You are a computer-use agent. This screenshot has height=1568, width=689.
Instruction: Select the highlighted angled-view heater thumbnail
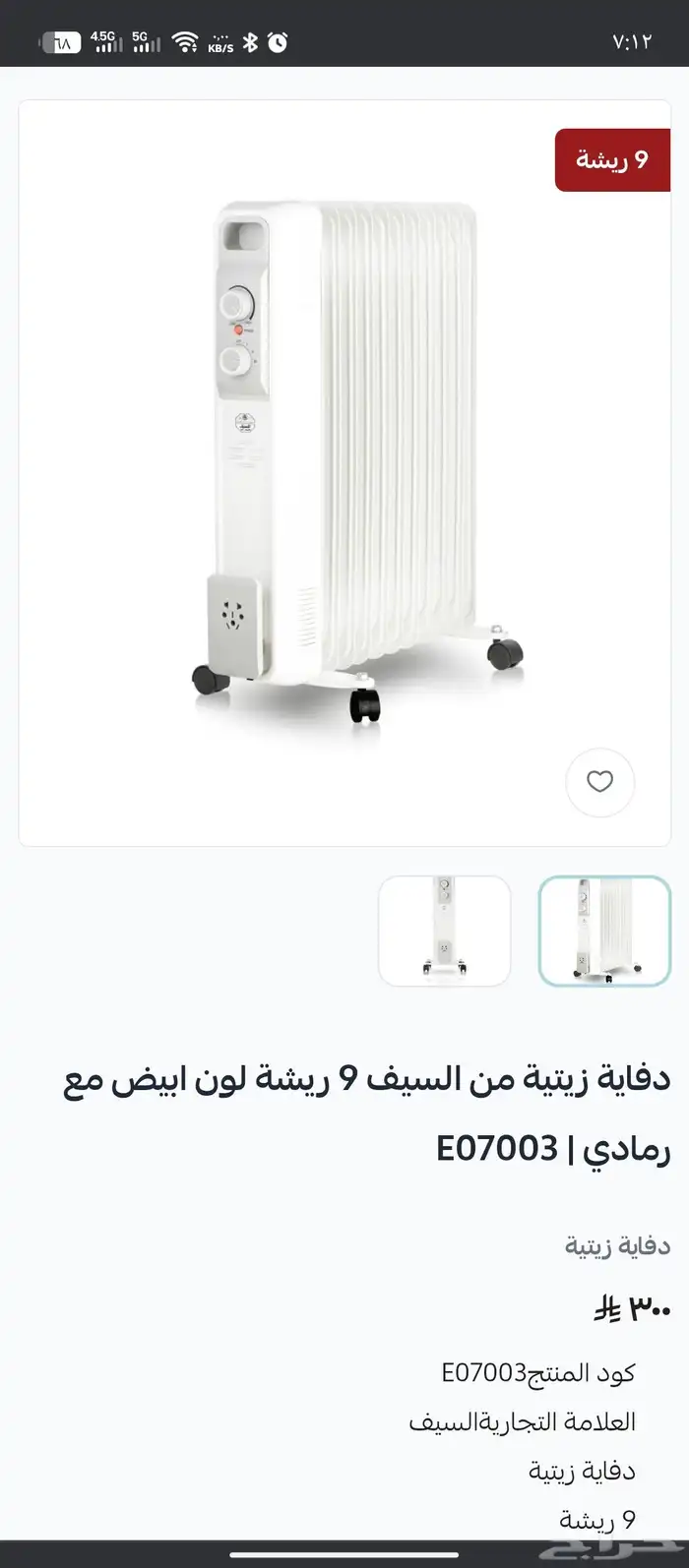[604, 931]
